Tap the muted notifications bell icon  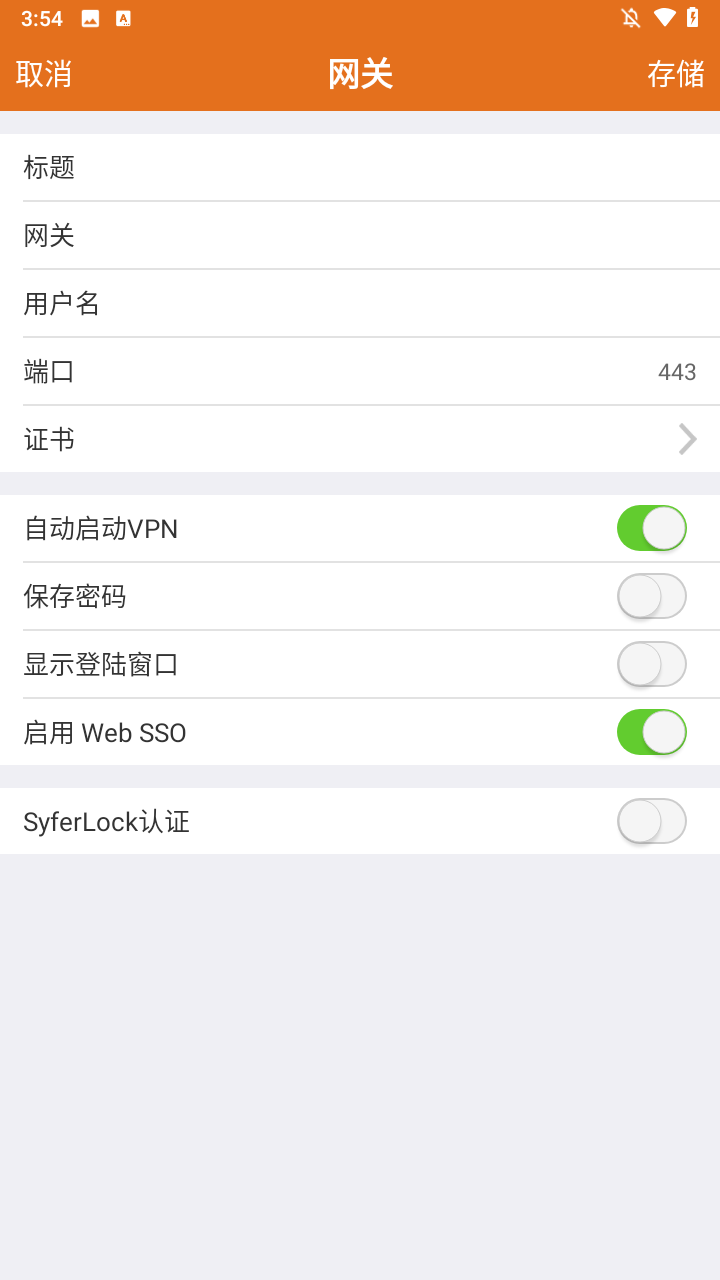click(x=630, y=17)
